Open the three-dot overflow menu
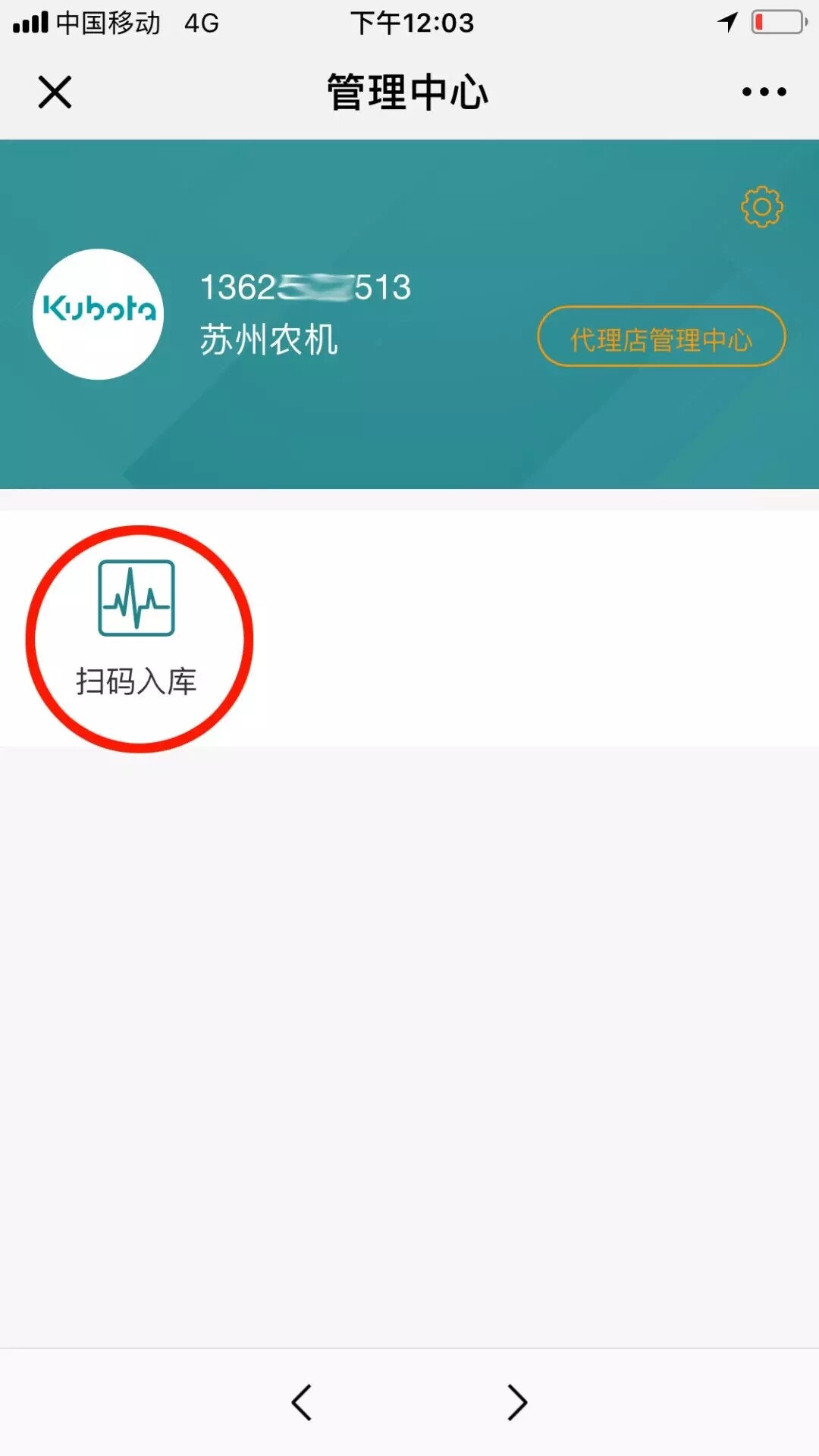This screenshot has width=819, height=1456. click(764, 92)
